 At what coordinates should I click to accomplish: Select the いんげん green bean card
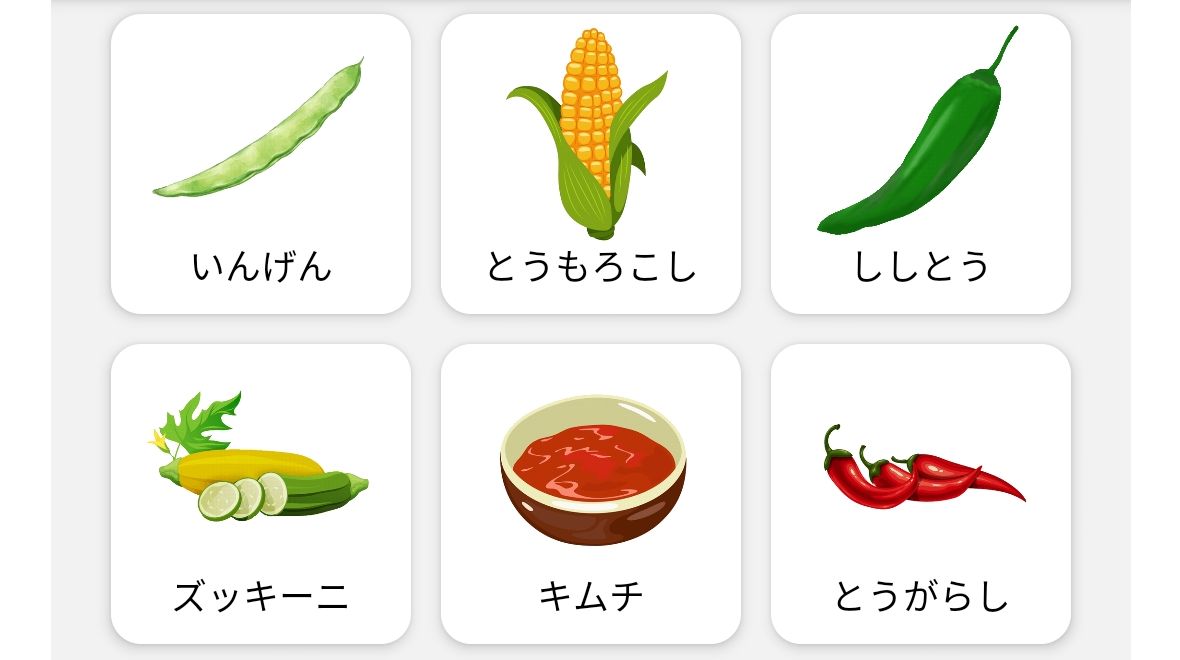click(x=260, y=164)
